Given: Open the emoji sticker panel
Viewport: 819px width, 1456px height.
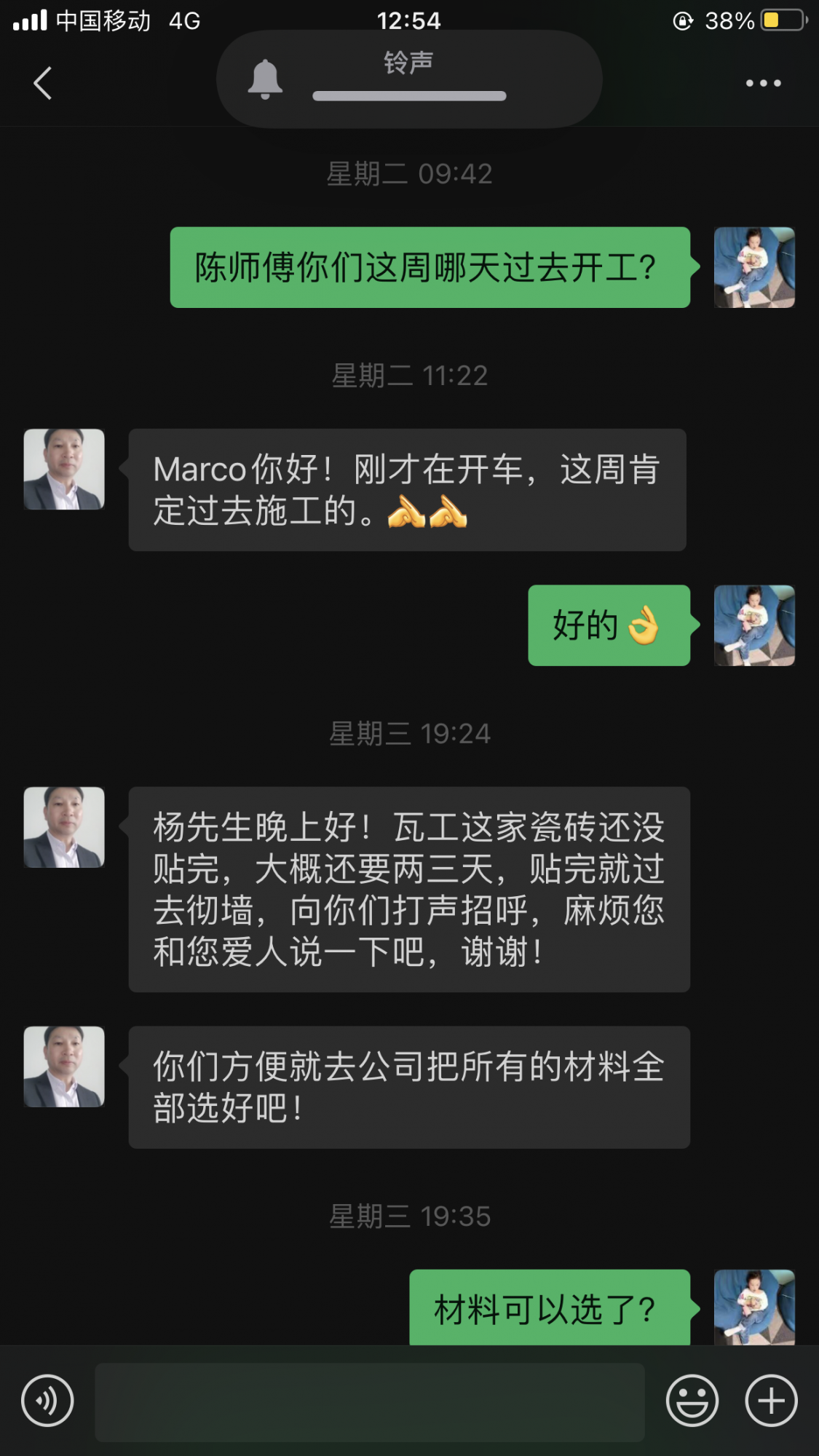Looking at the screenshot, I should click(x=692, y=1400).
